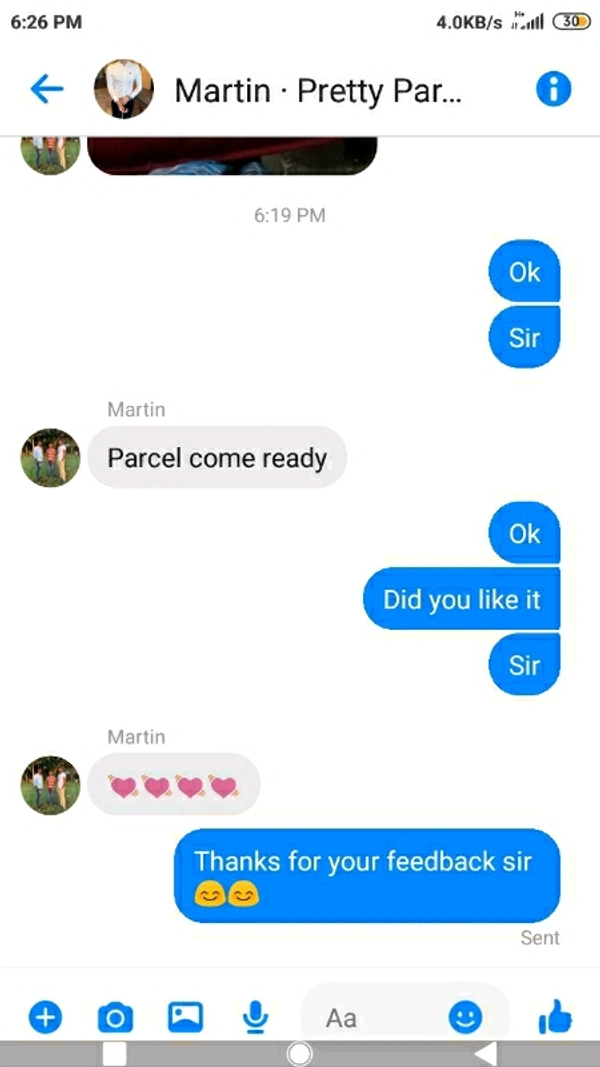Open conversation info details

click(x=553, y=90)
